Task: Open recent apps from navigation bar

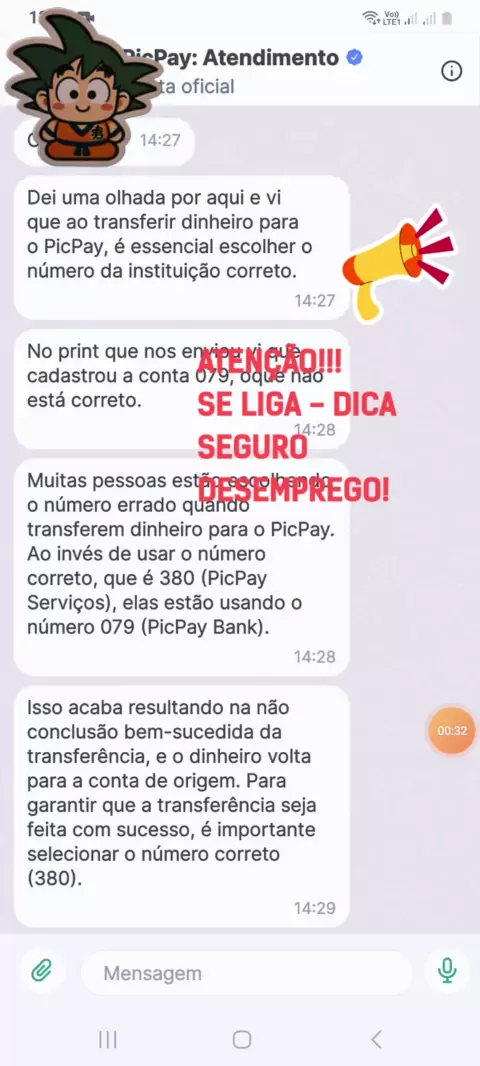Action: tap(107, 1039)
